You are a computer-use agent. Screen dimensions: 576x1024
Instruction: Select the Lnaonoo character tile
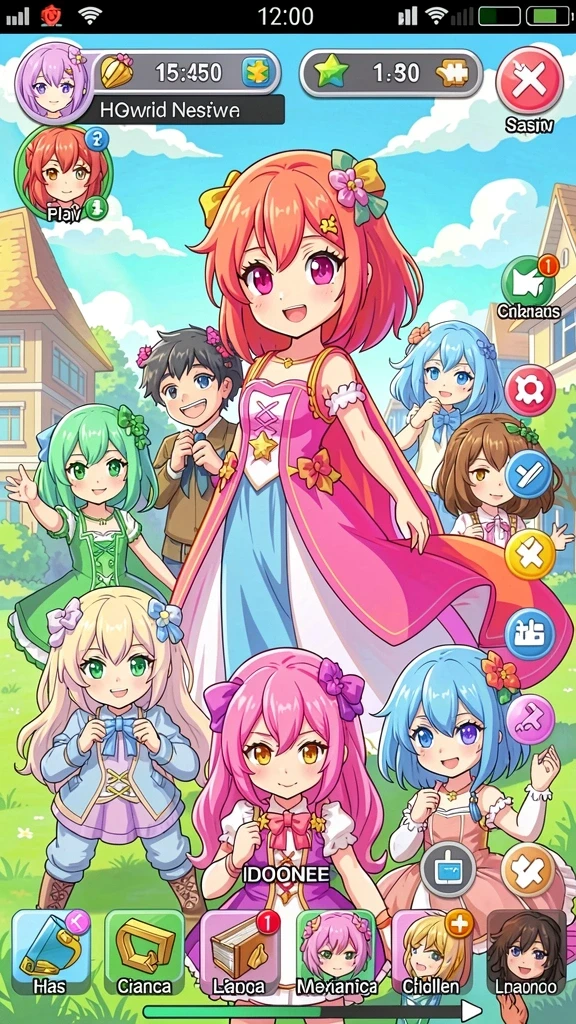(x=526, y=952)
